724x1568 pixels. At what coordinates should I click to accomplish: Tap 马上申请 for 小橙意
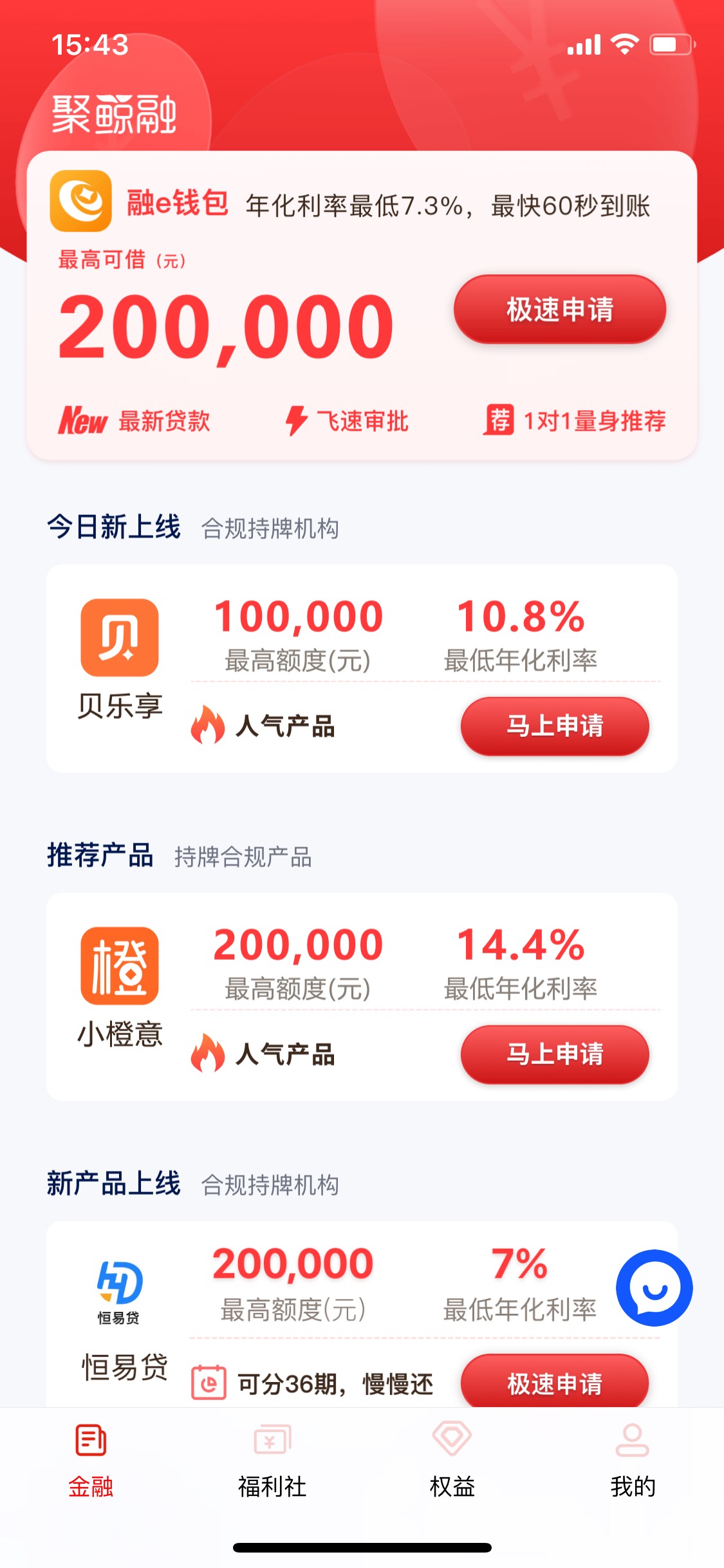[x=555, y=1054]
